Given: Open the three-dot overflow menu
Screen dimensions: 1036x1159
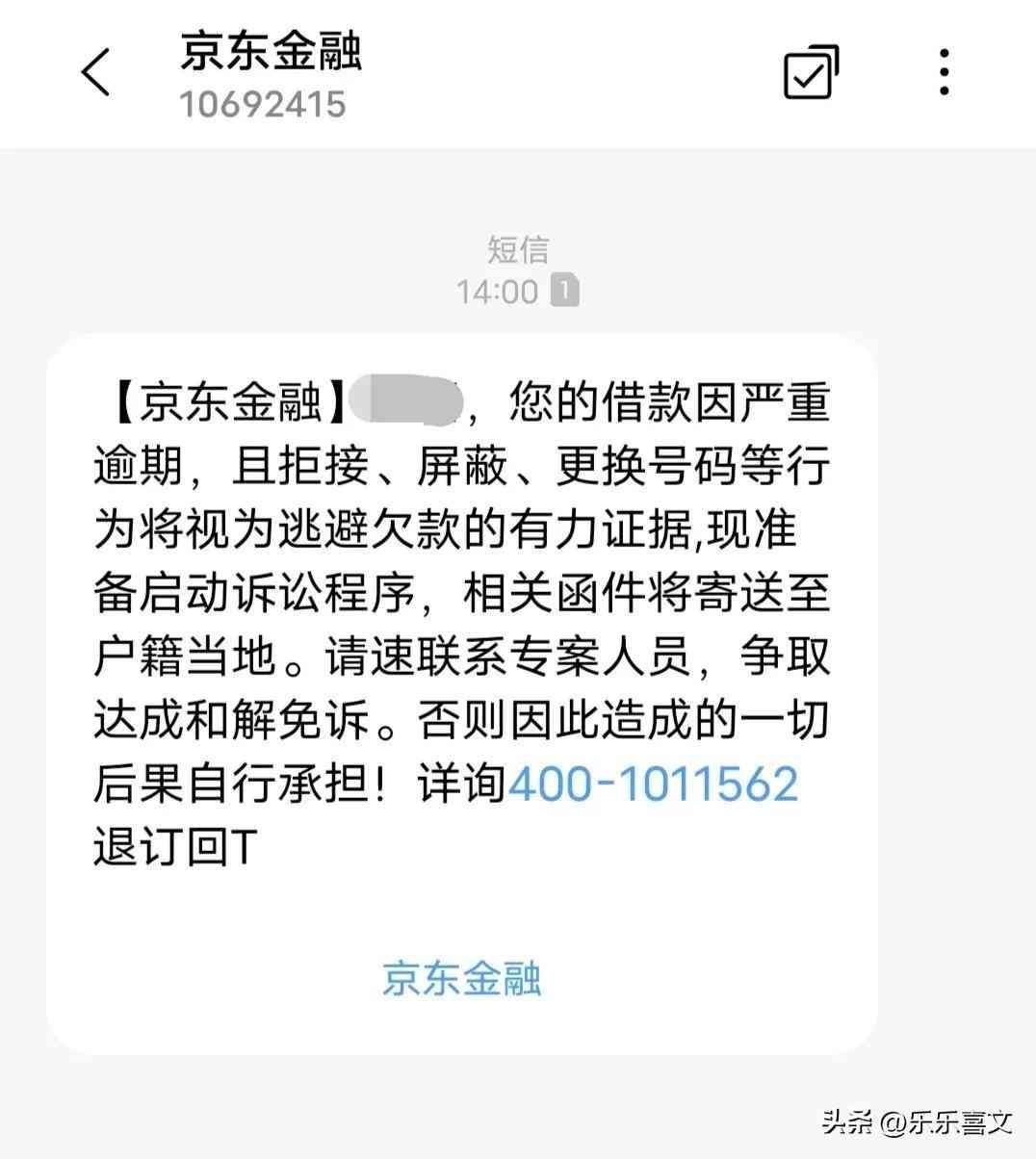Looking at the screenshot, I should pyautogui.click(x=945, y=72).
